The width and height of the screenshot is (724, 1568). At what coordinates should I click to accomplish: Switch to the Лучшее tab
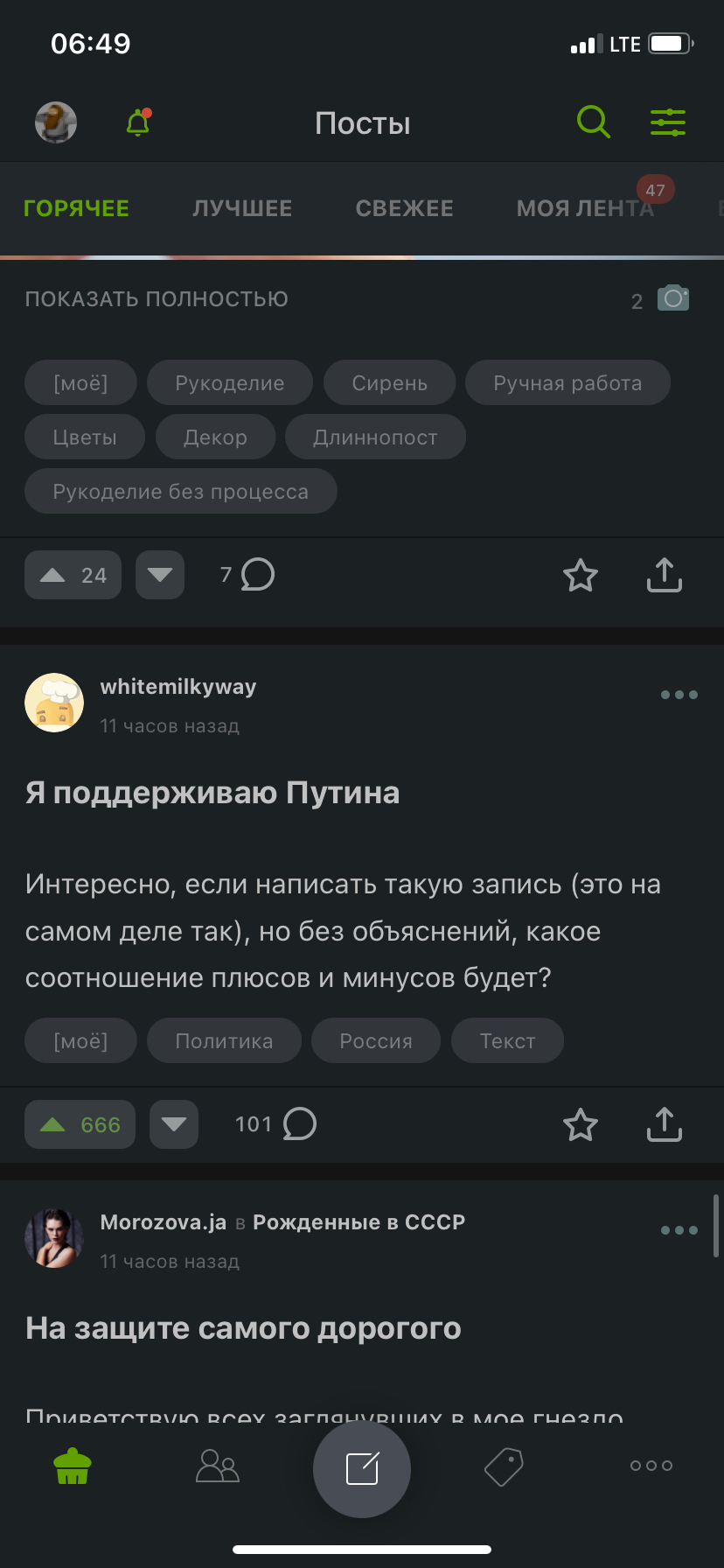pyautogui.click(x=242, y=208)
